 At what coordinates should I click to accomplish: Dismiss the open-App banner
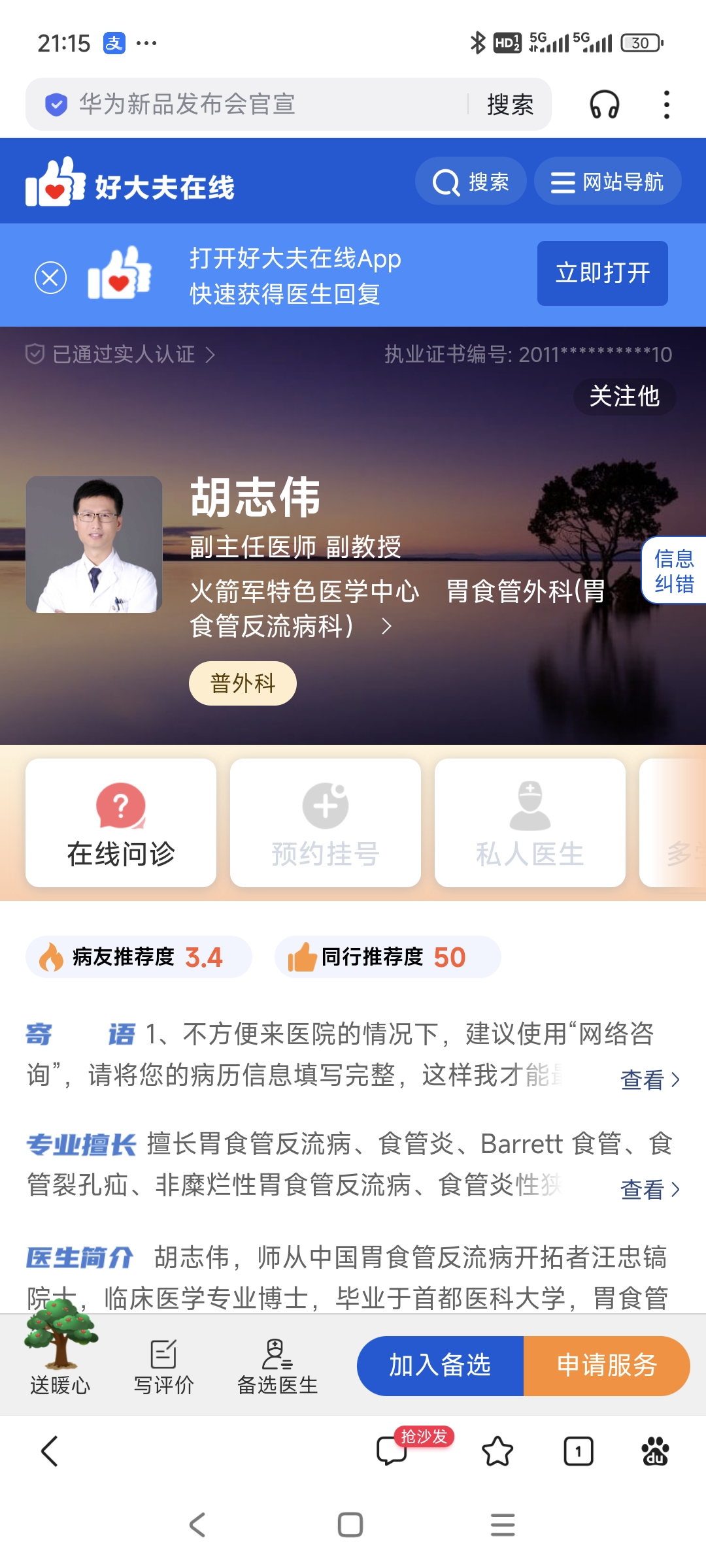click(x=50, y=278)
